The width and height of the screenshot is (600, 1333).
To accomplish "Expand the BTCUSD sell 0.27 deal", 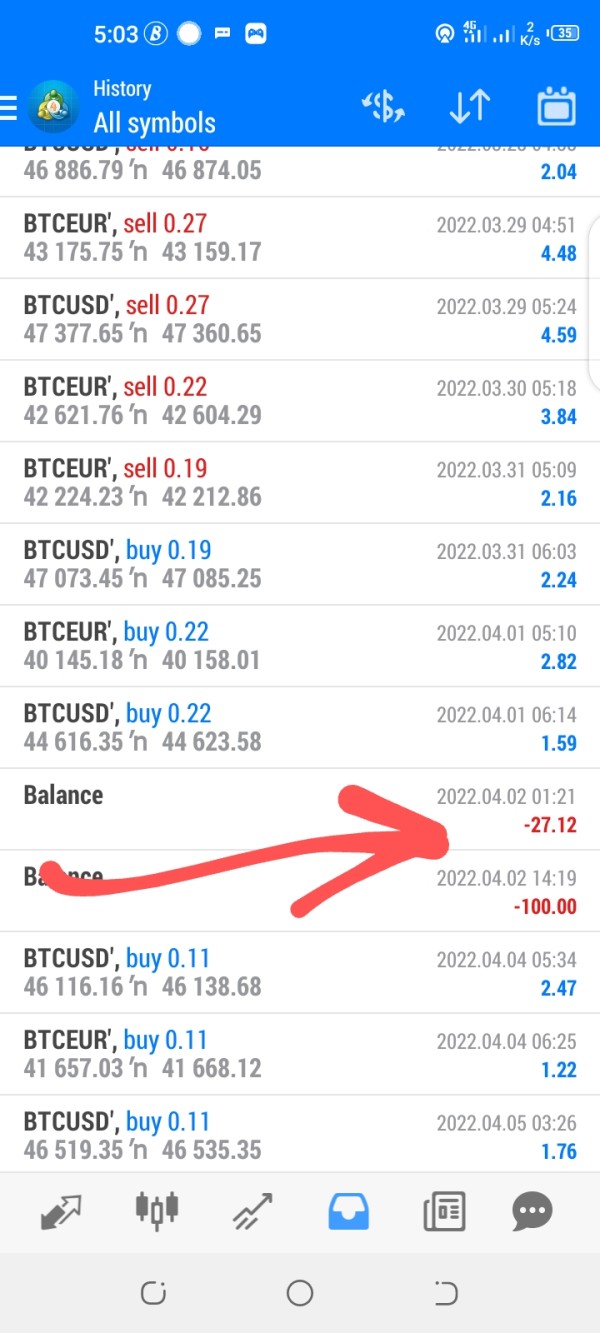I will point(300,319).
